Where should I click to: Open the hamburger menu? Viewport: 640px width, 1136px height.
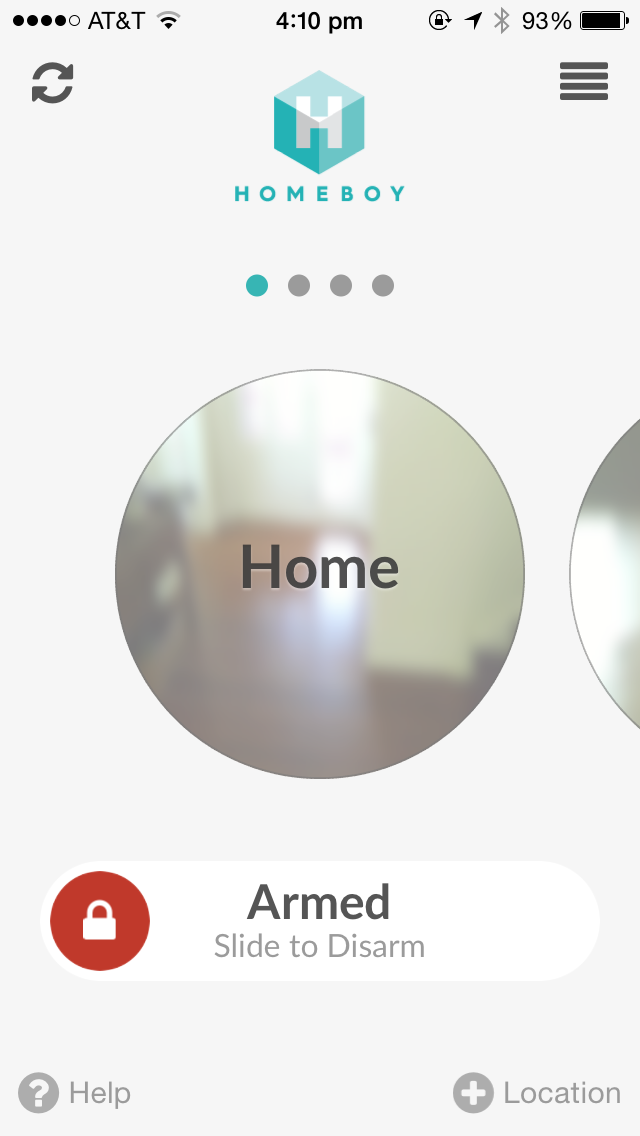pos(584,82)
